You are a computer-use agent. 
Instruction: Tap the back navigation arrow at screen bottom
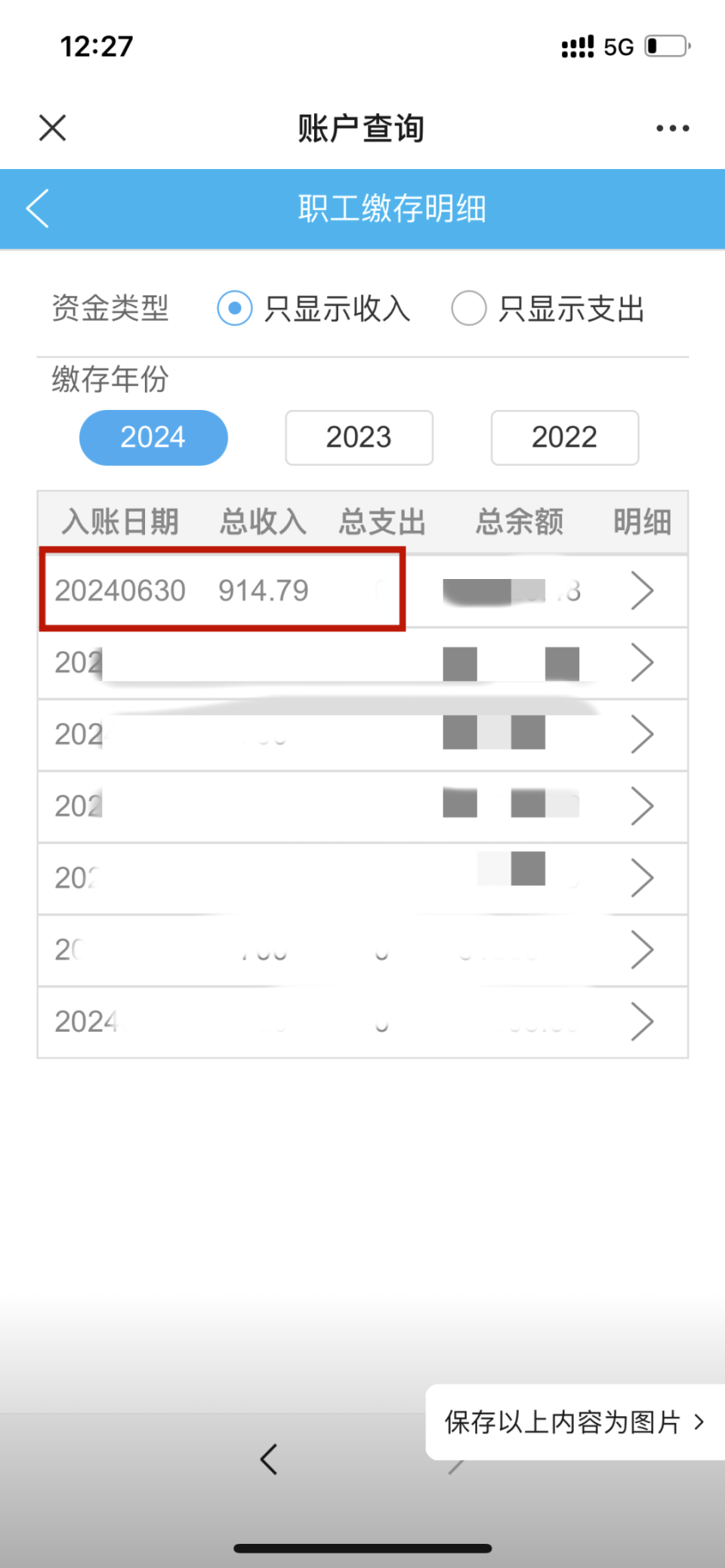pyautogui.click(x=270, y=1459)
